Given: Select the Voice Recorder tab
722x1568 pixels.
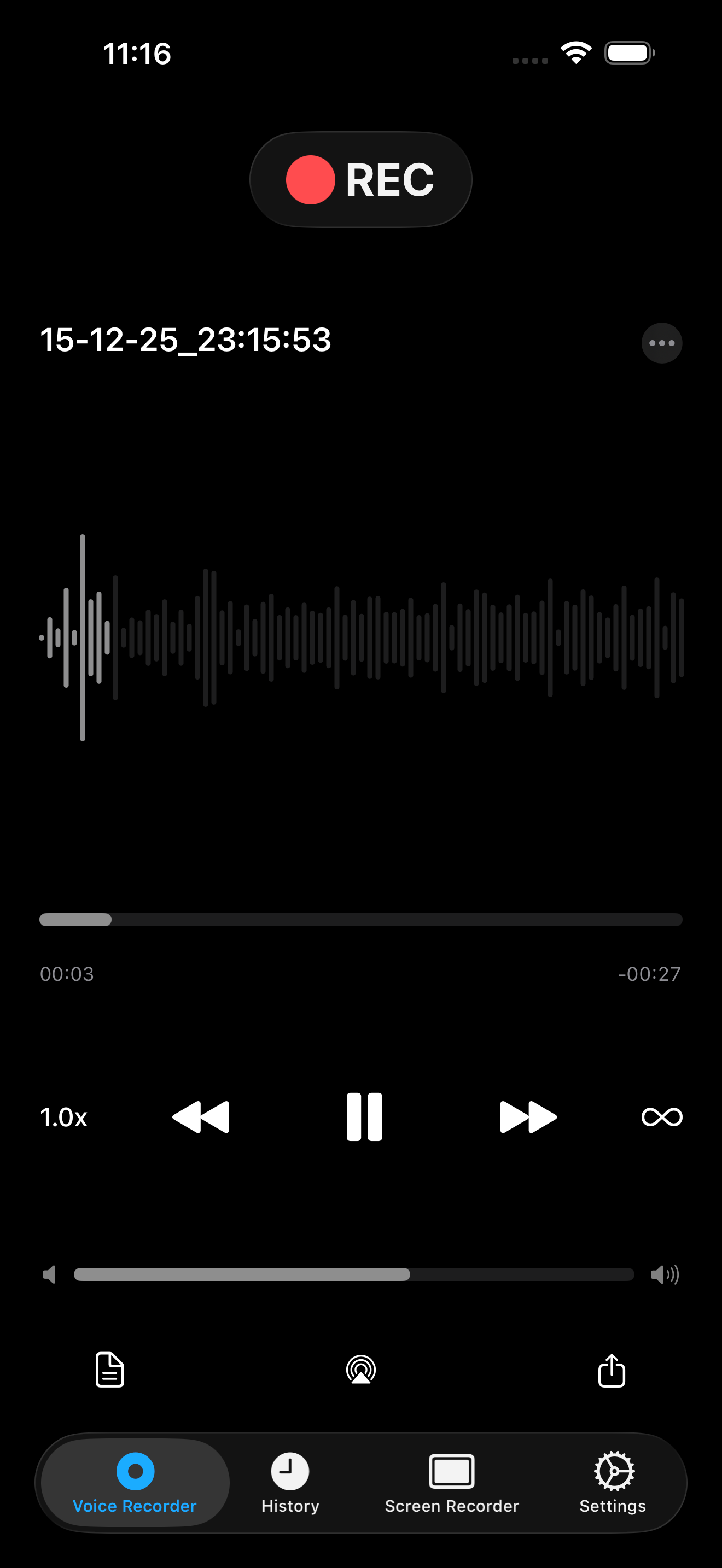Looking at the screenshot, I should tap(135, 1483).
